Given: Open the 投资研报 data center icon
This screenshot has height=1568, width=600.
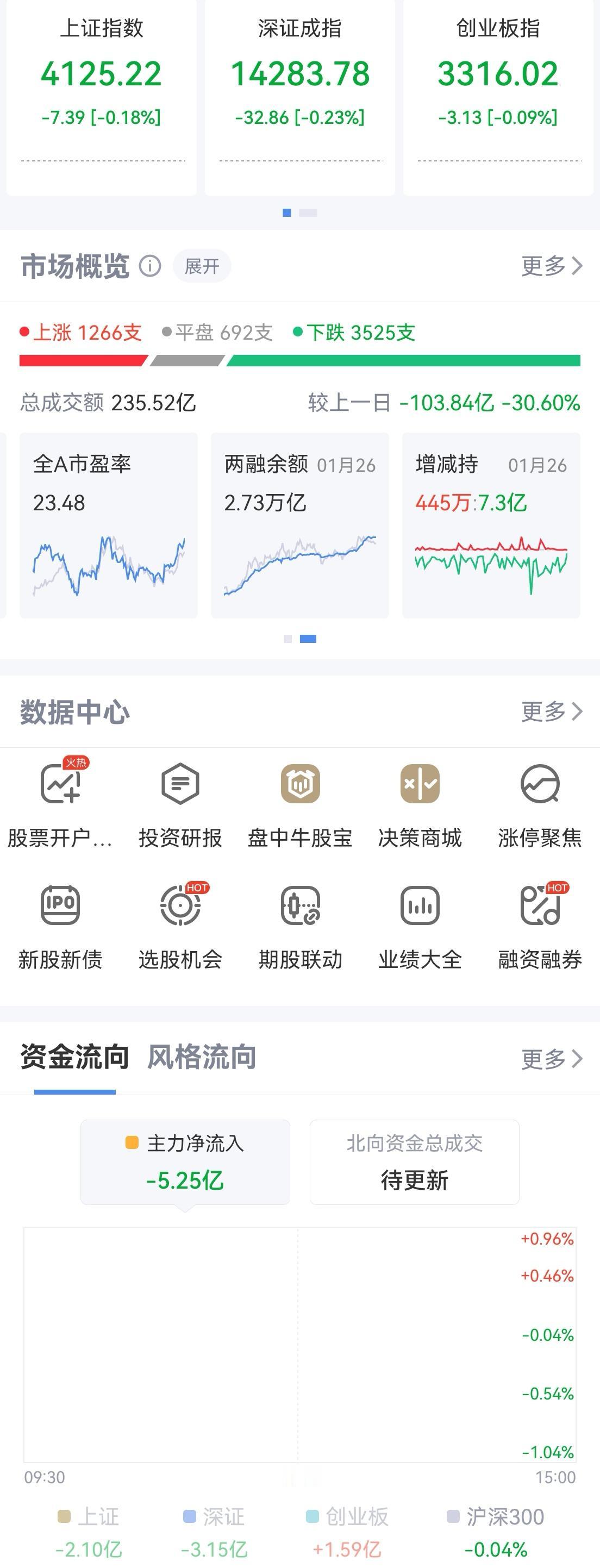Looking at the screenshot, I should click(179, 803).
